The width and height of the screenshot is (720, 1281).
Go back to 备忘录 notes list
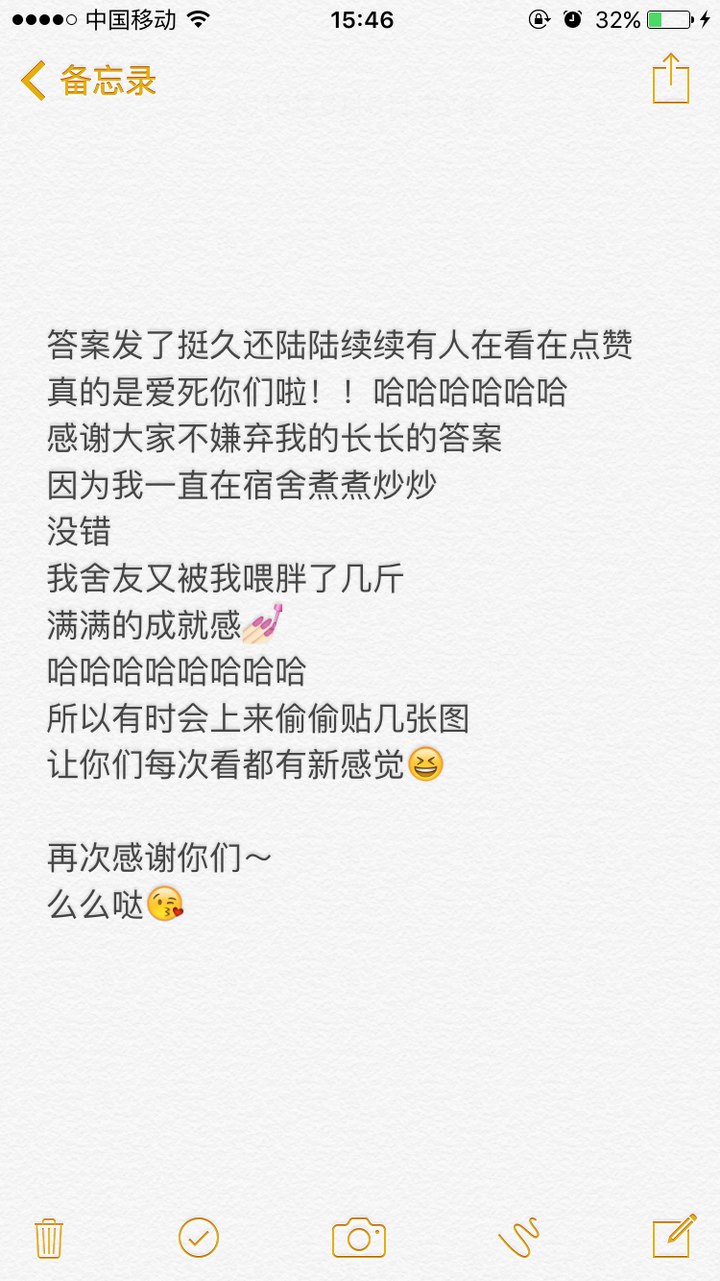coord(88,80)
